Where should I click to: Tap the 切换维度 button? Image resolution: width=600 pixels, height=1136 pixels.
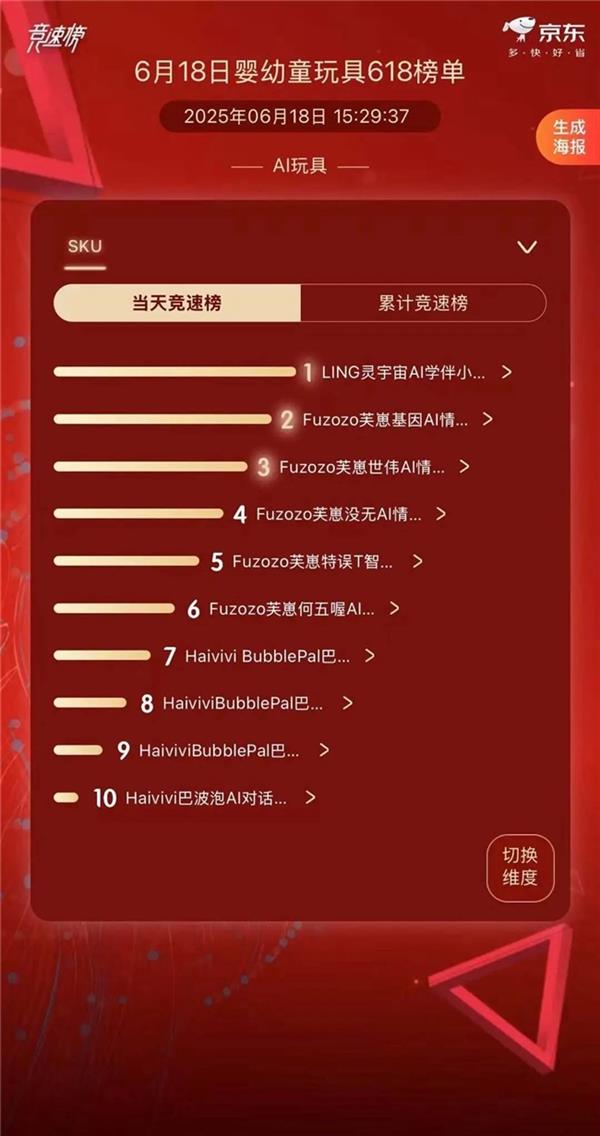click(520, 867)
